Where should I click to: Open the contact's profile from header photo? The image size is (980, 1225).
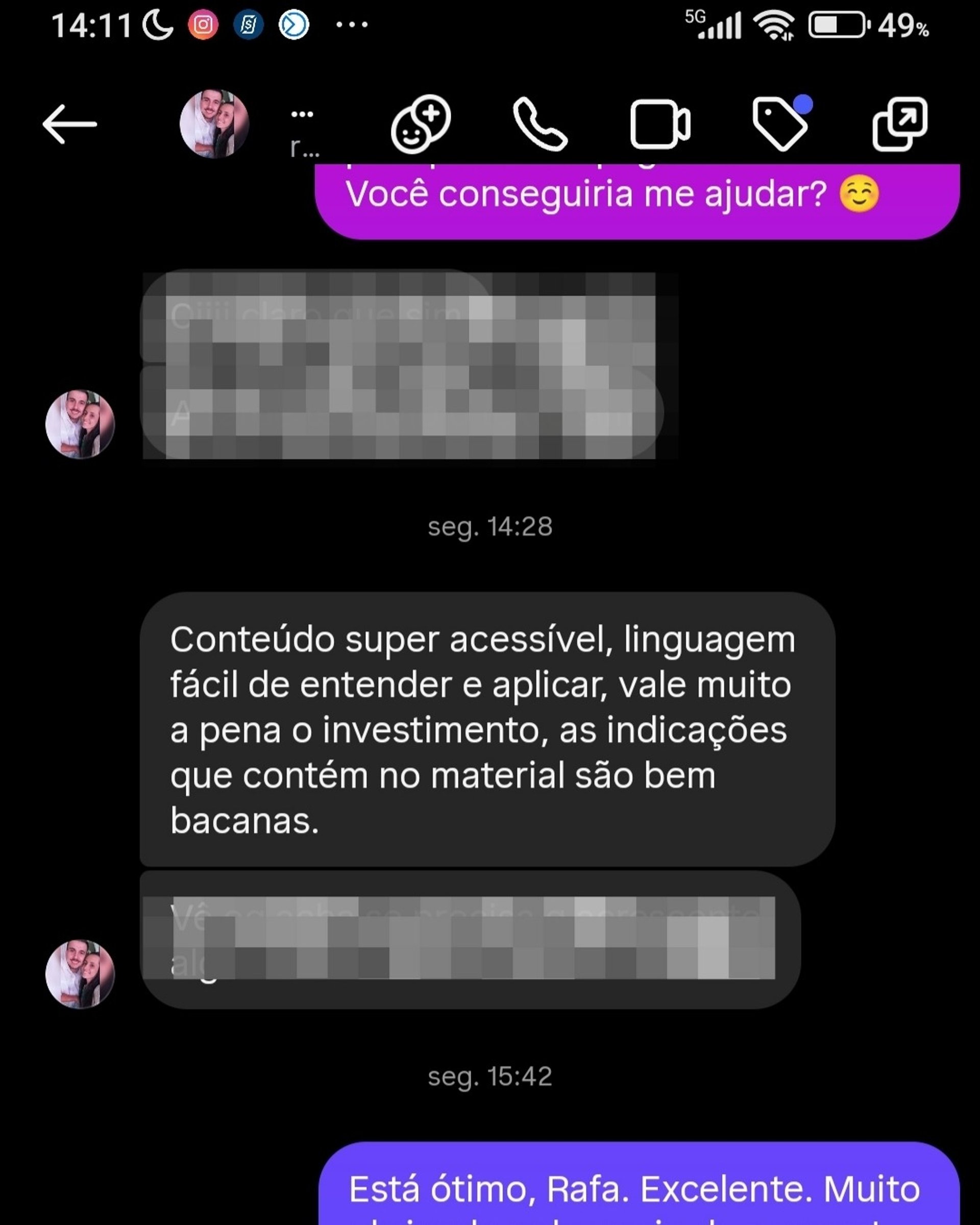[x=214, y=124]
